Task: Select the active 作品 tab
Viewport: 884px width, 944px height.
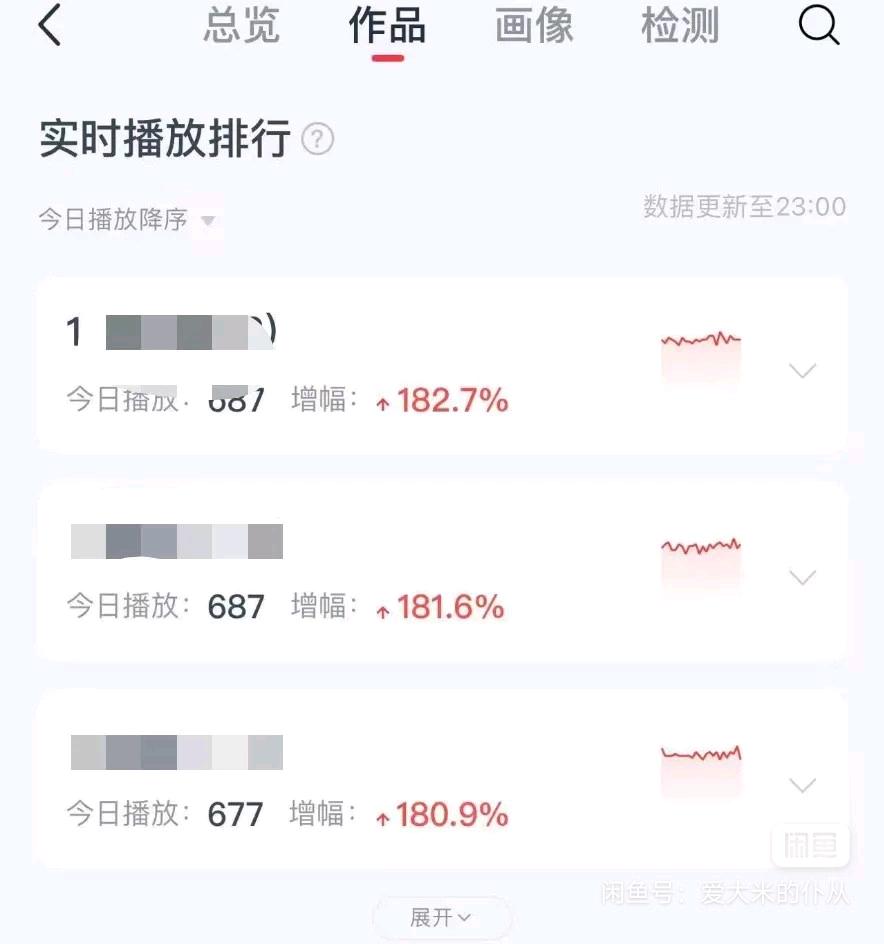Action: (x=388, y=27)
